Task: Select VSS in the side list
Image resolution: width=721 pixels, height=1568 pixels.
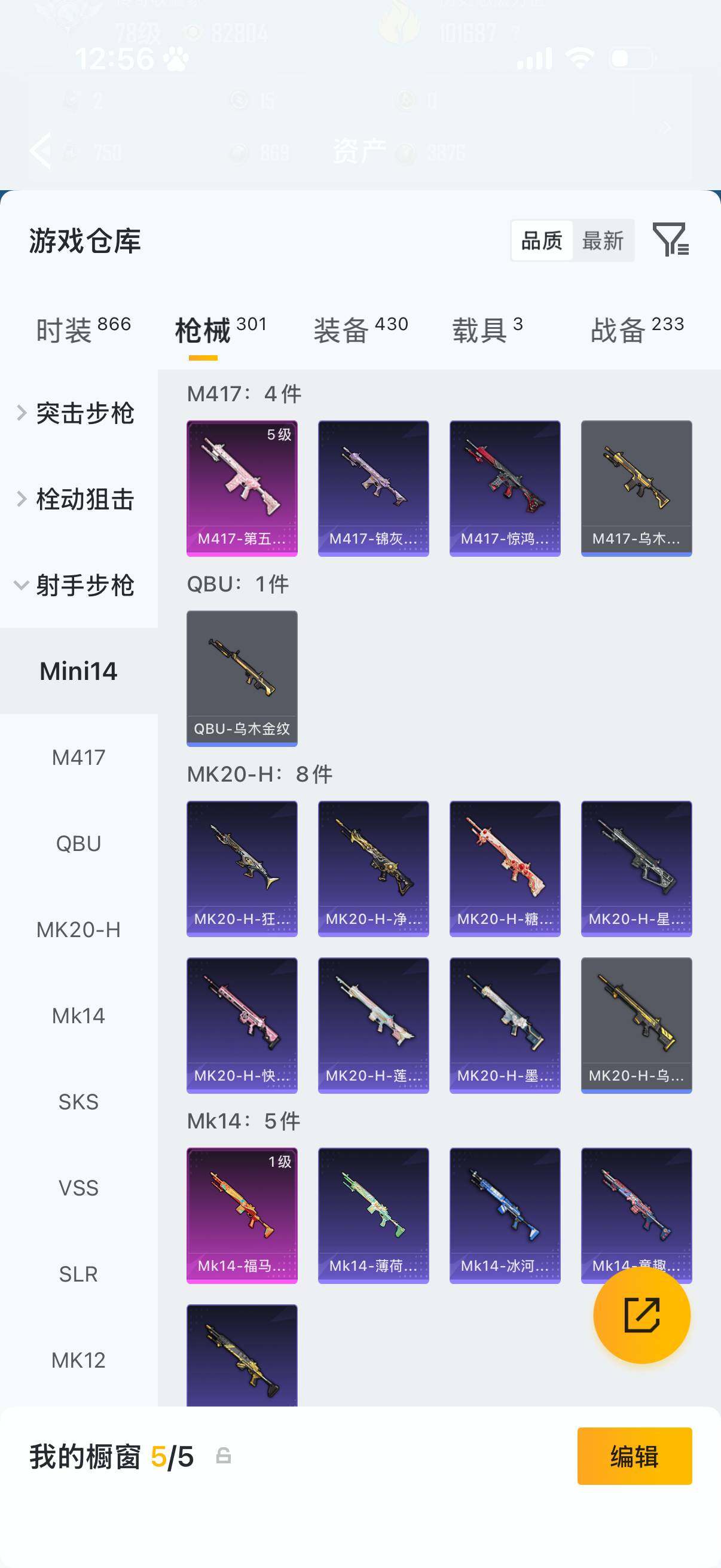Action: pyautogui.click(x=78, y=1188)
